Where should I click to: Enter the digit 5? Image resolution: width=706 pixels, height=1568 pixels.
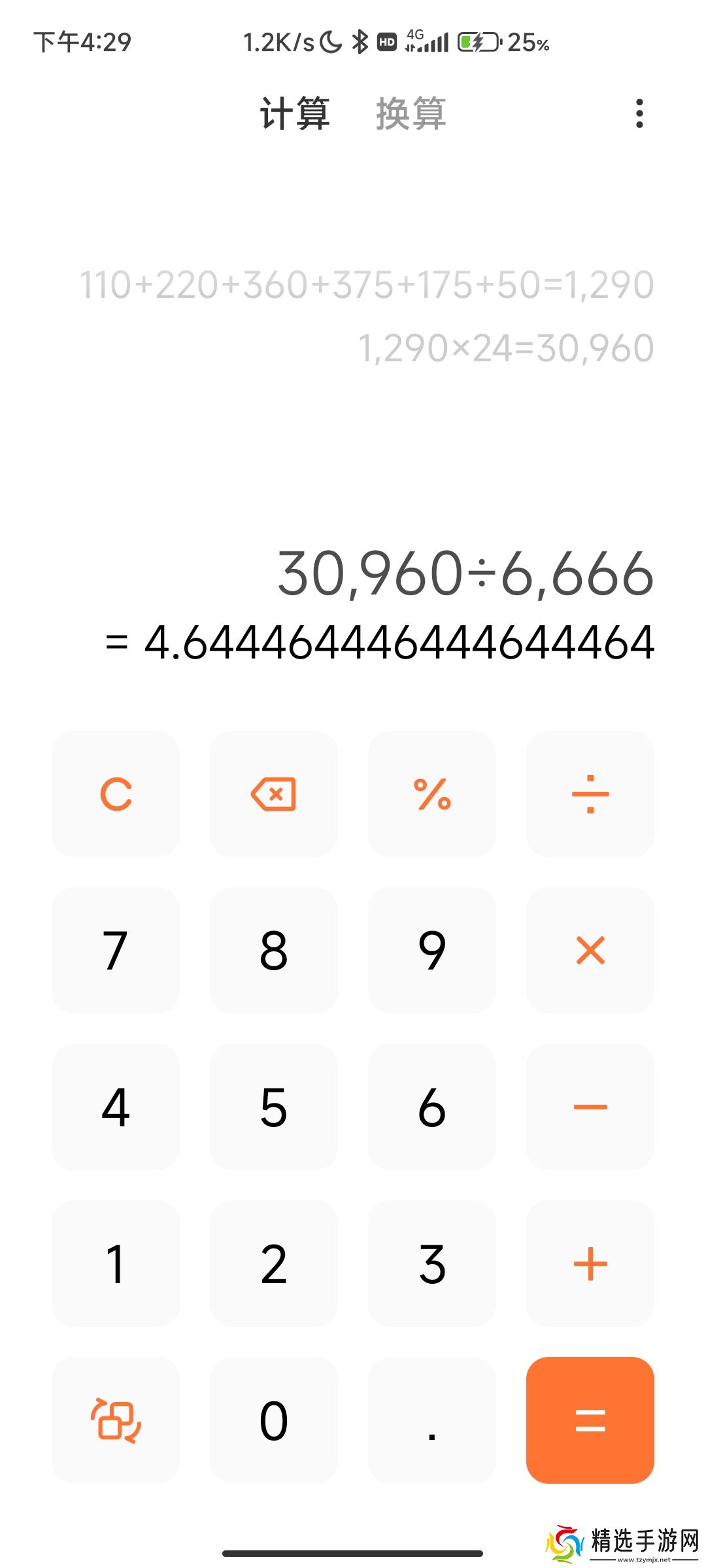pos(274,1107)
